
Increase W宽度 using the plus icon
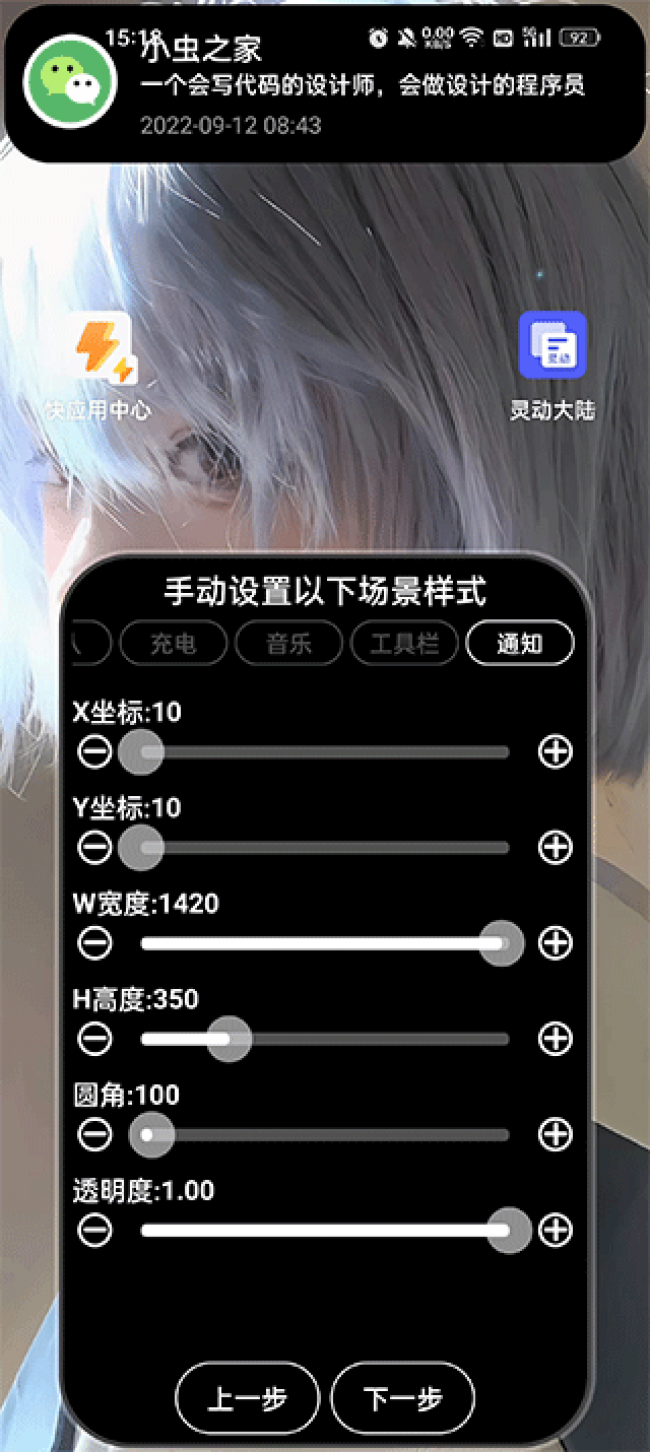click(555, 943)
